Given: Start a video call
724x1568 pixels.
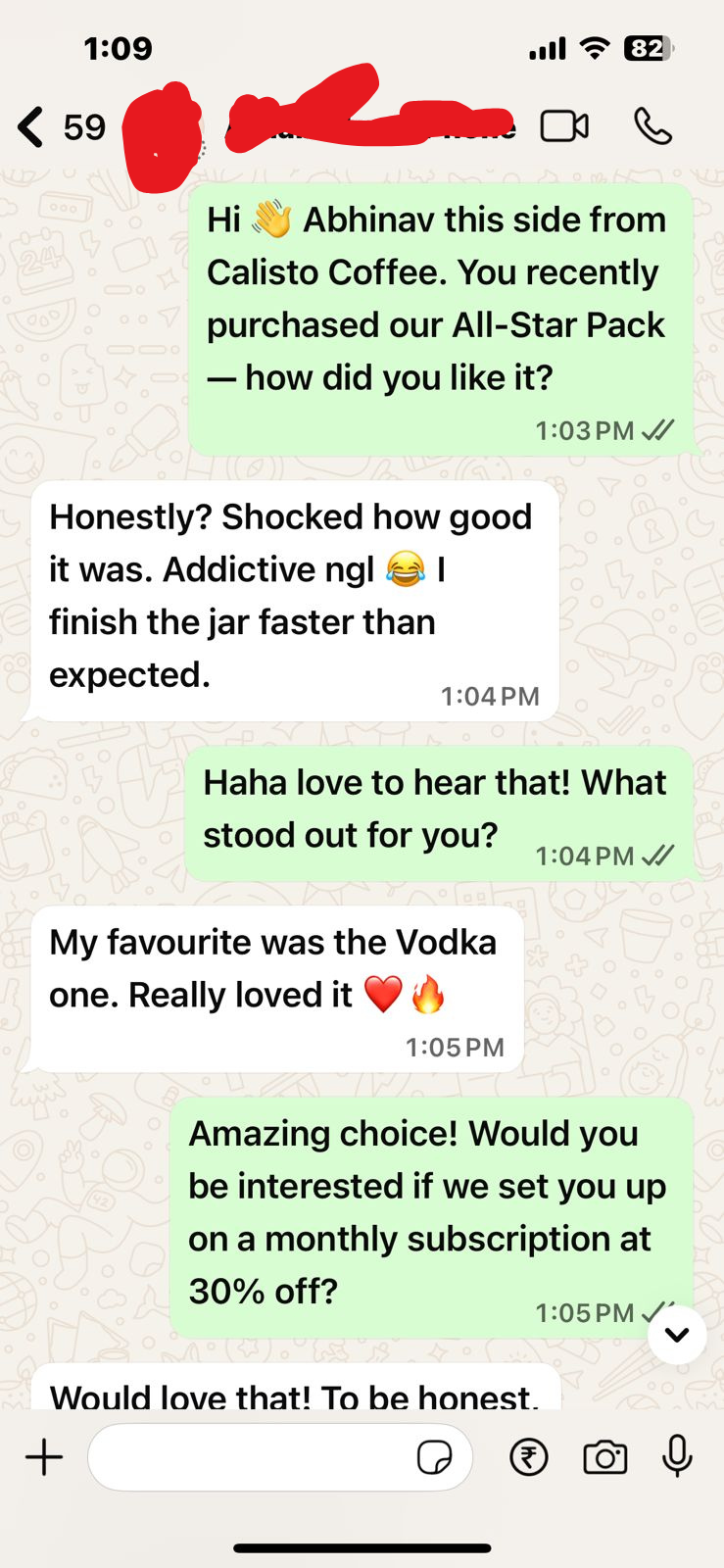Looking at the screenshot, I should (564, 126).
